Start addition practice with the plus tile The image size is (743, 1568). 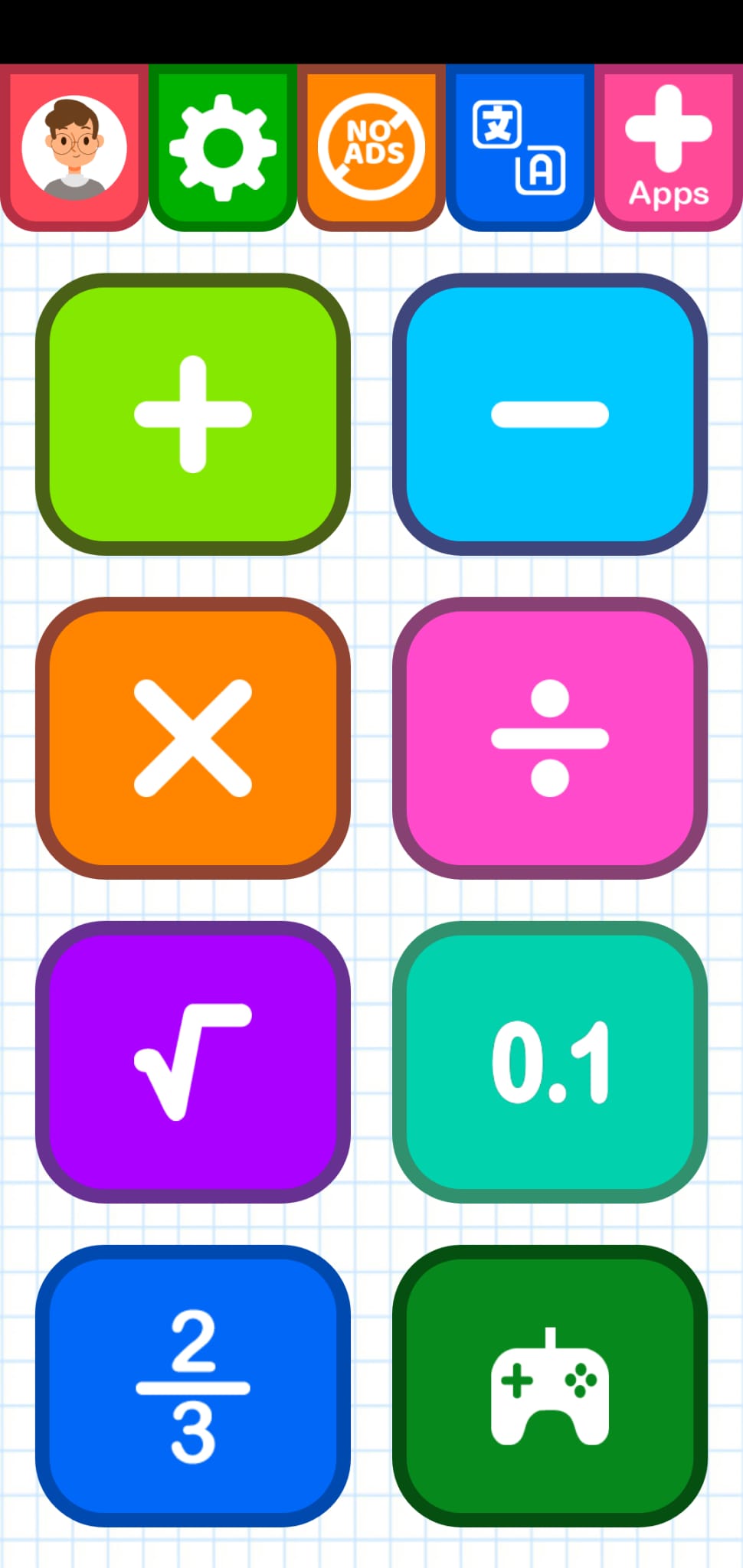(193, 414)
